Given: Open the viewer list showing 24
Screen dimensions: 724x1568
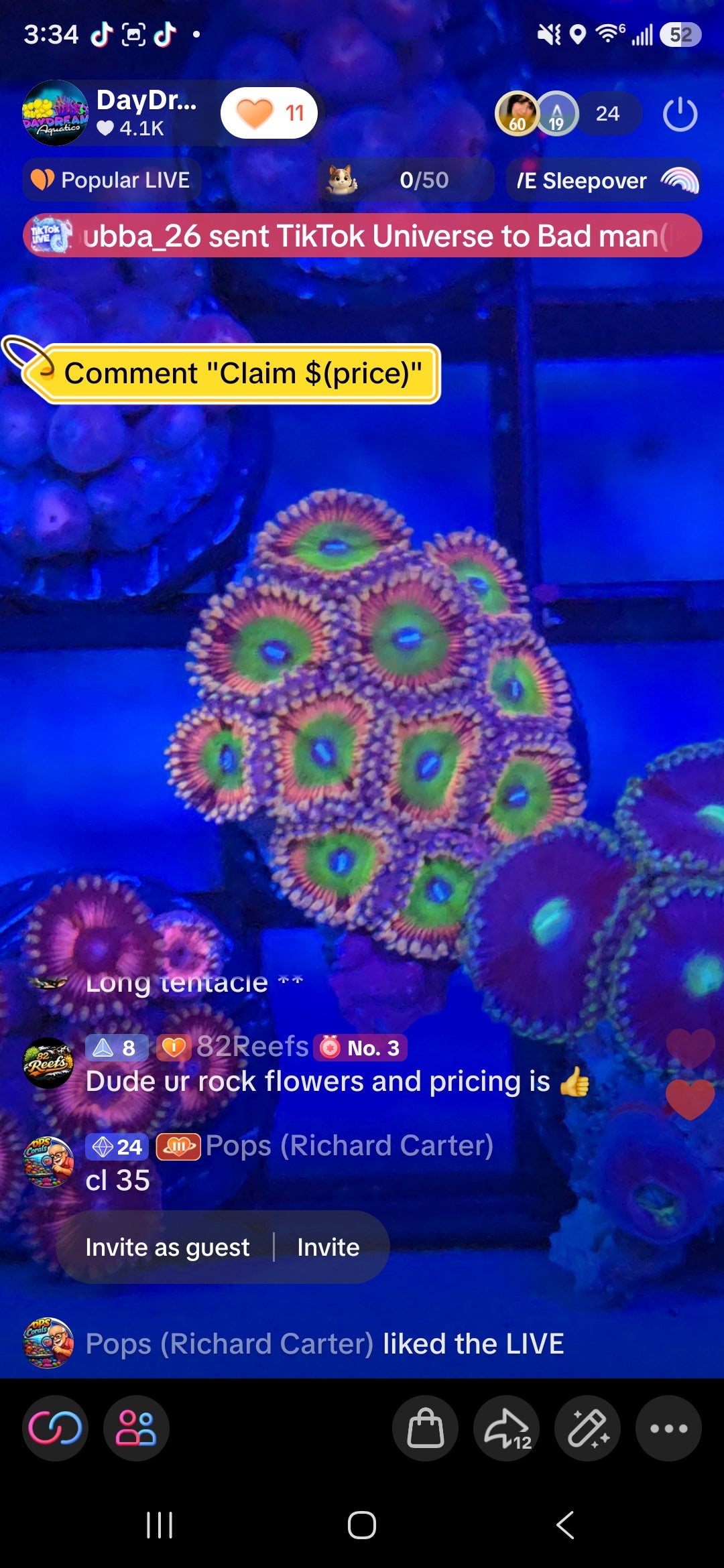Looking at the screenshot, I should 607,113.
